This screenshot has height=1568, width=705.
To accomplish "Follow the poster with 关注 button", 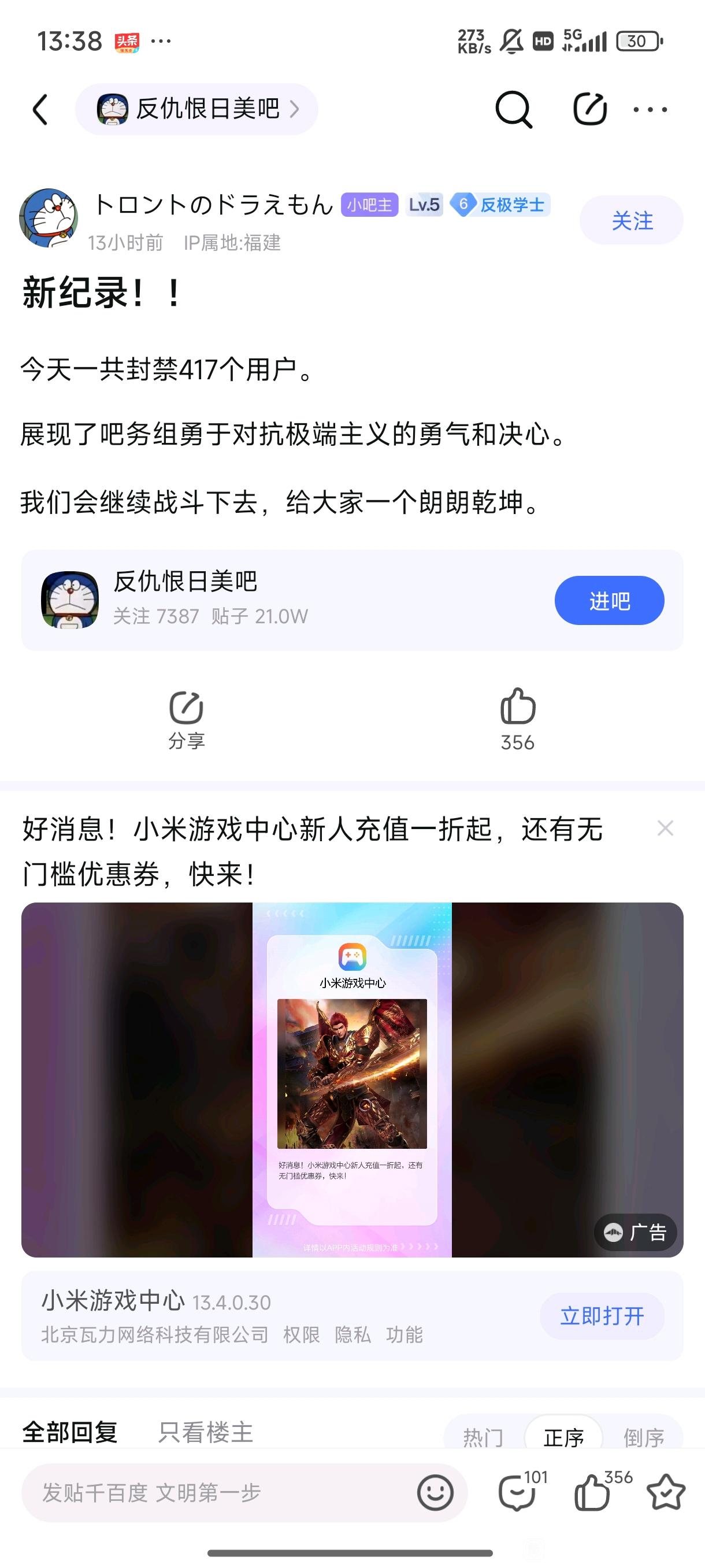I will (x=632, y=220).
